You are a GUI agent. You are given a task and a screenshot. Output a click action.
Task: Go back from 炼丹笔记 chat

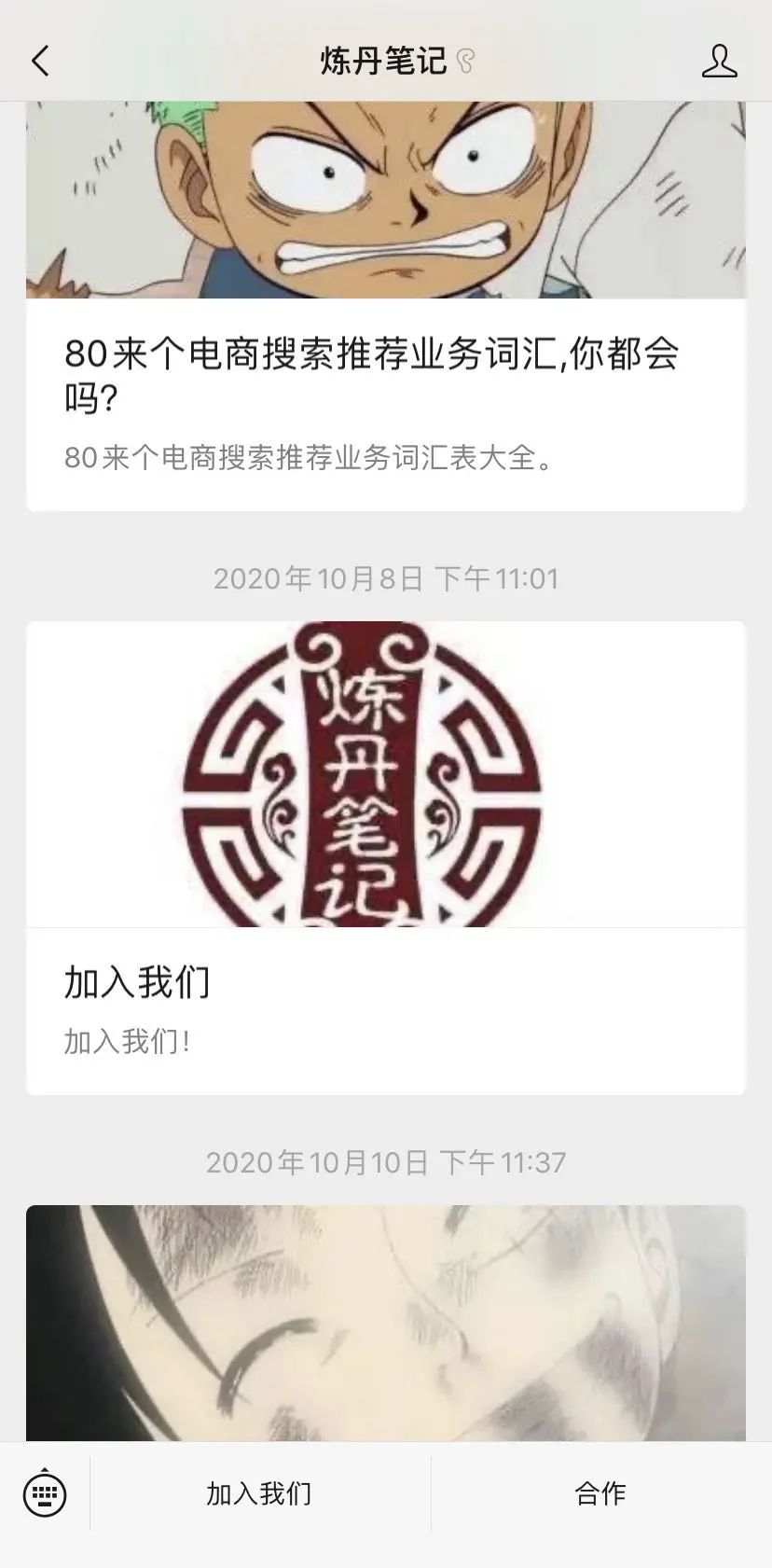[40, 62]
